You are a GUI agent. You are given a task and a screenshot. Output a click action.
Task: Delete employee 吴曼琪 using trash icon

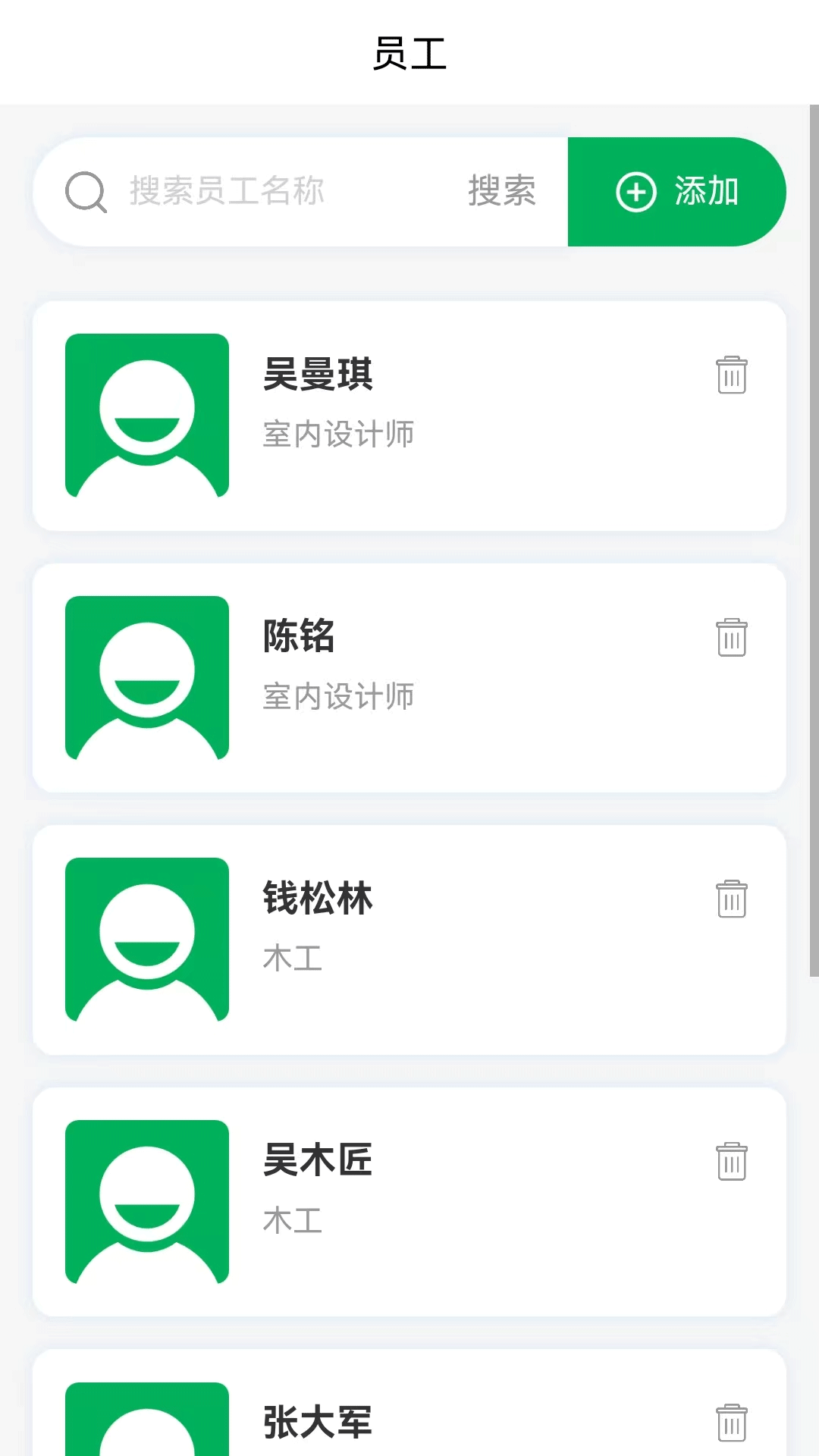731,375
